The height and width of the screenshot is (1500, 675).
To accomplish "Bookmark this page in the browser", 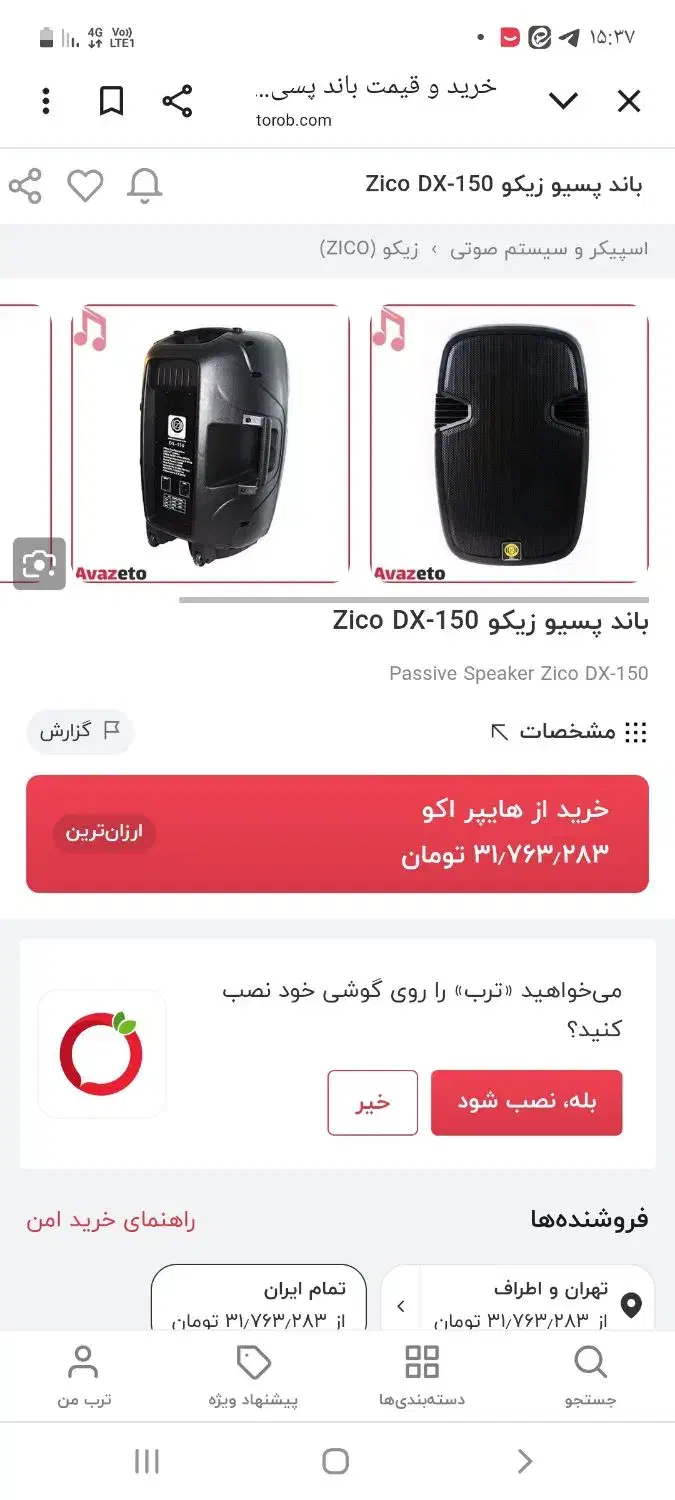I will click(x=111, y=101).
